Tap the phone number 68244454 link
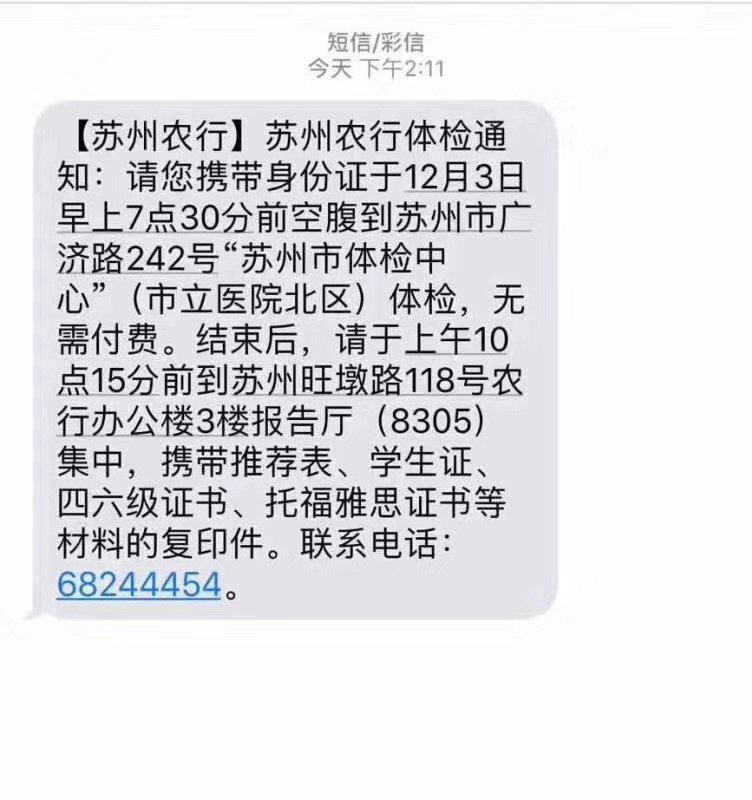Image resolution: width=752 pixels, height=800 pixels. pos(138,584)
